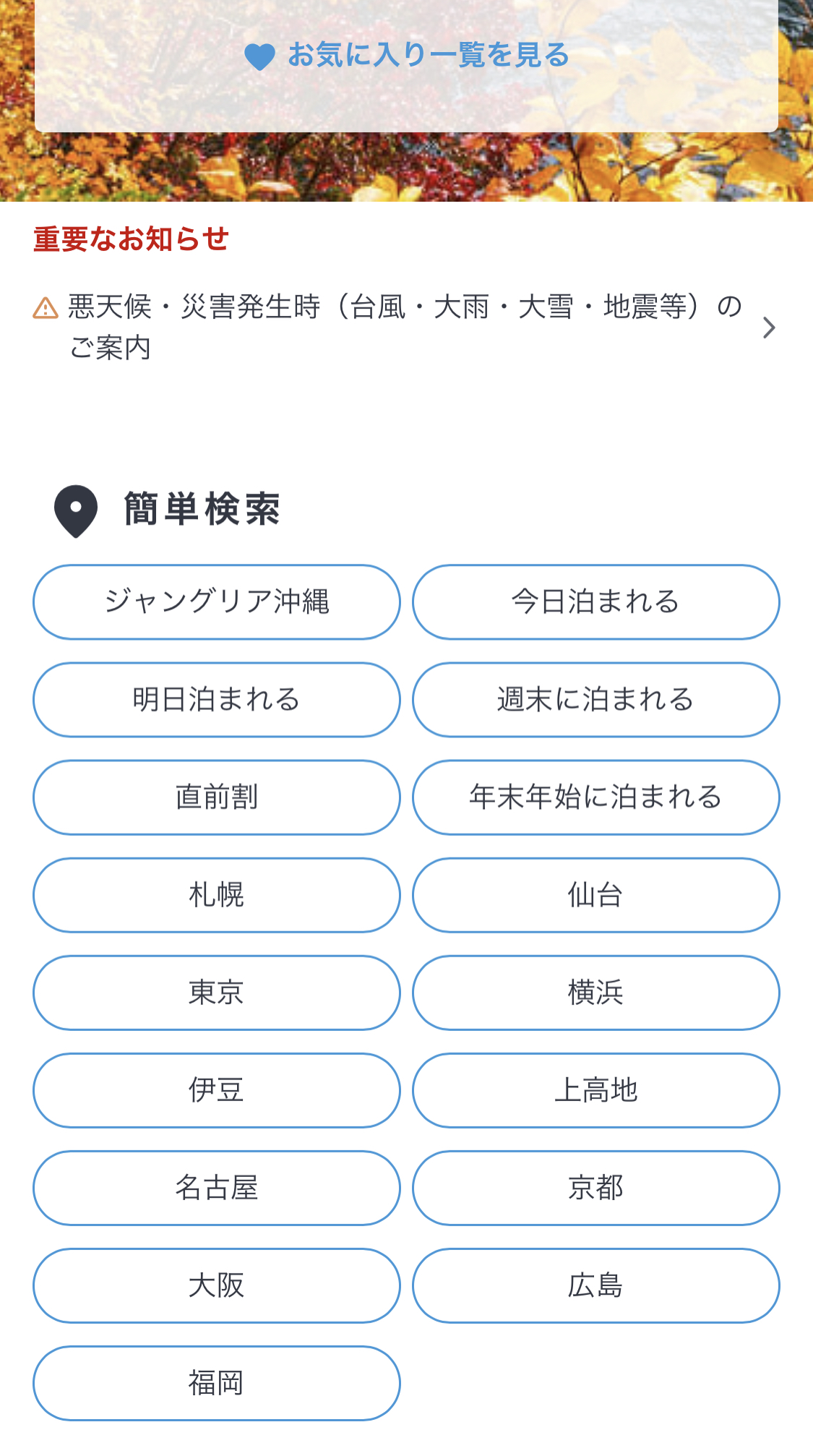Screen dimensions: 813x1456
Task: Open 京都 hotel search
Action: 595,1188
